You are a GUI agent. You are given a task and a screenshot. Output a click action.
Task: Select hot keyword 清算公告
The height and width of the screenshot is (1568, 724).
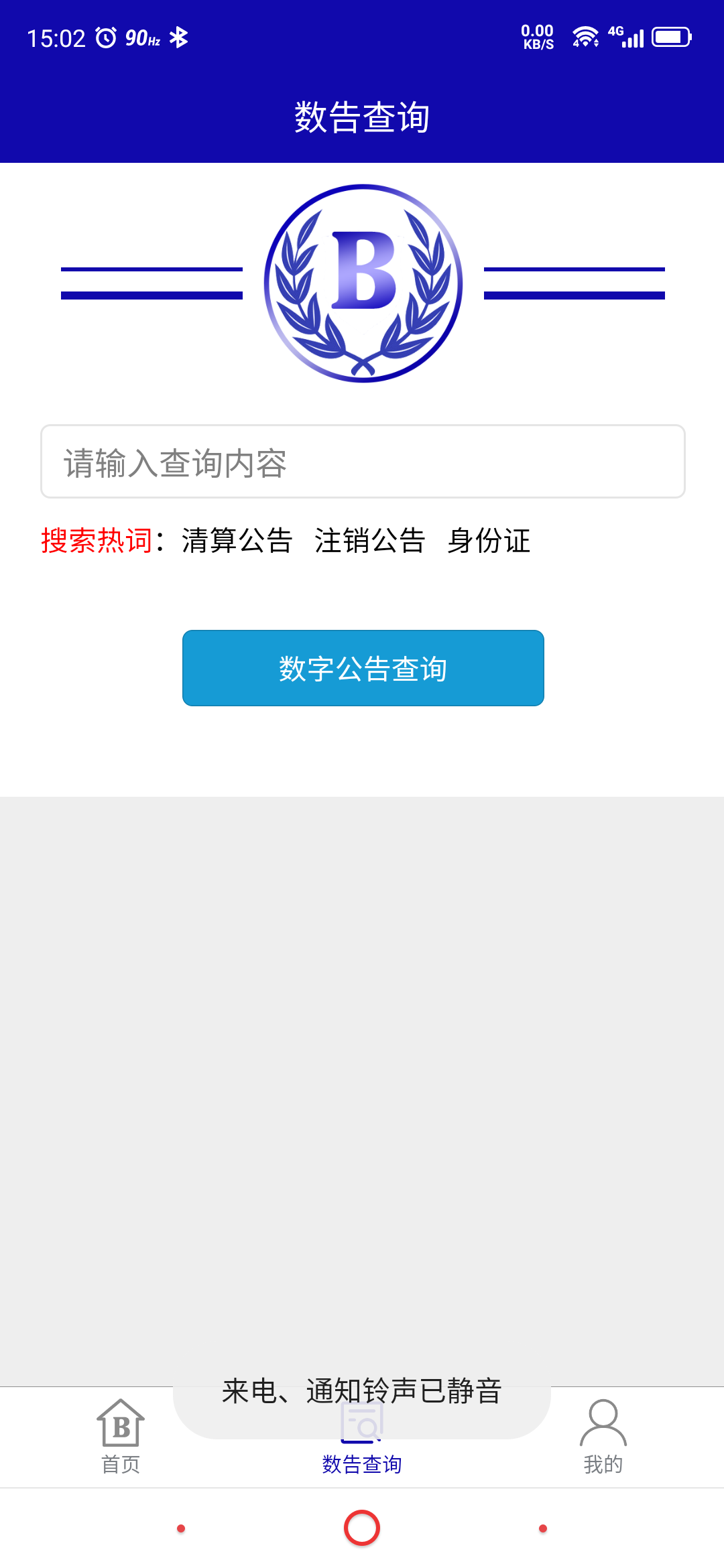point(237,541)
